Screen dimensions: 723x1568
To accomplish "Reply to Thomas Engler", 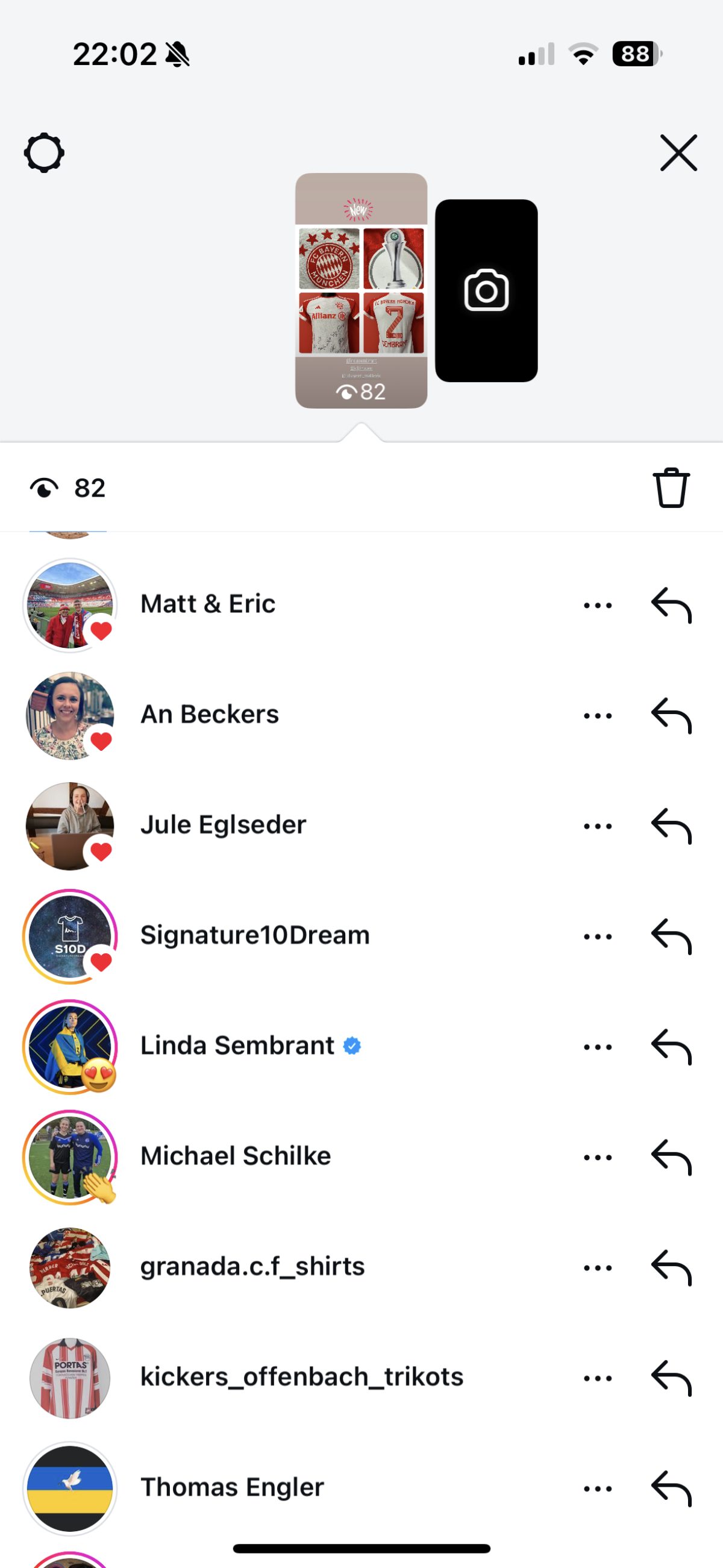I will pos(671,1488).
